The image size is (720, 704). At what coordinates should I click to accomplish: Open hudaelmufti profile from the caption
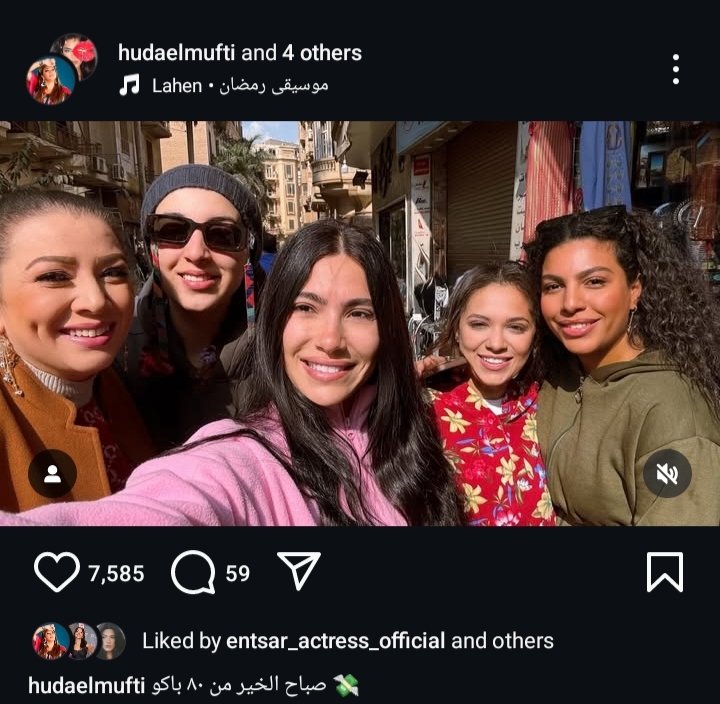coord(87,686)
